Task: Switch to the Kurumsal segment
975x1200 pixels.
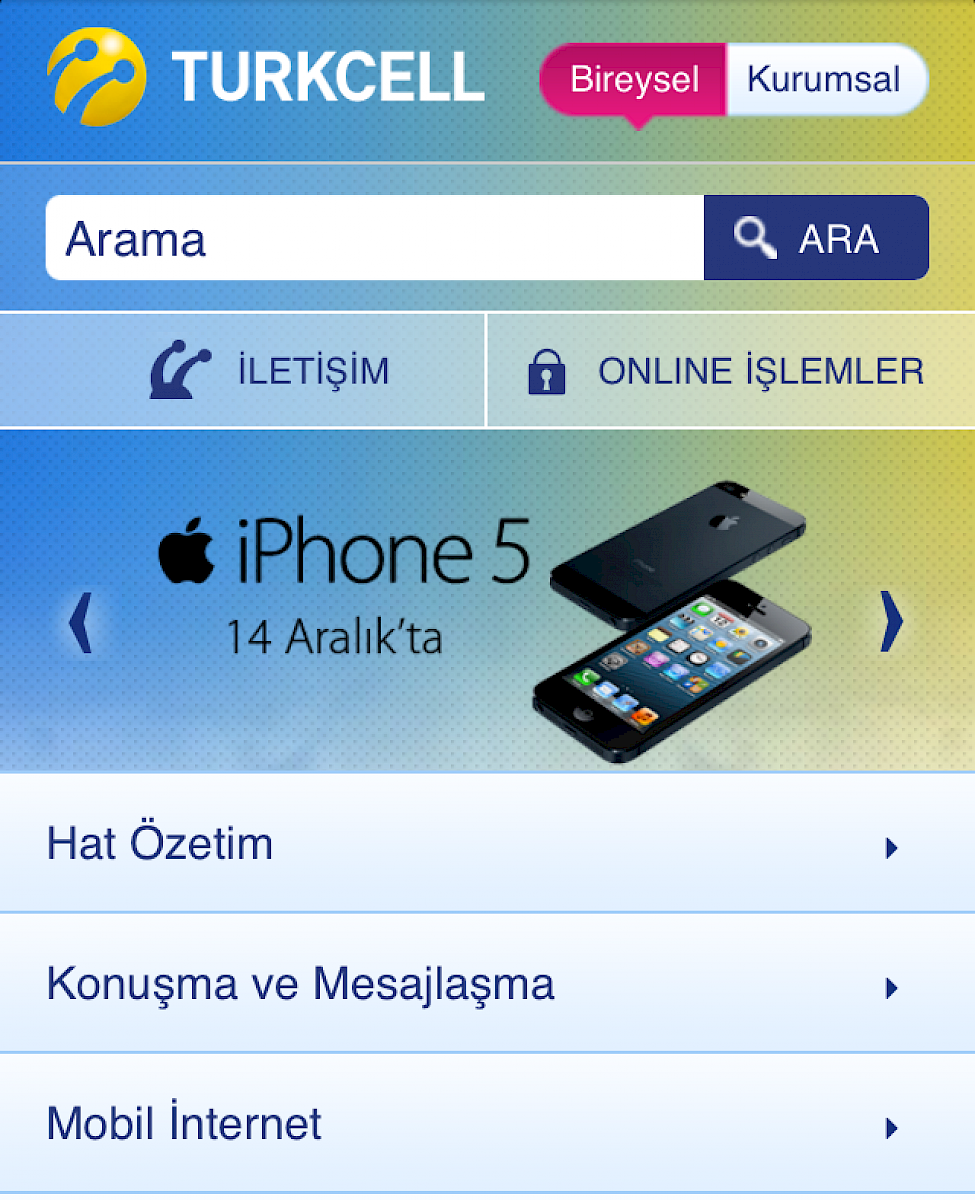Action: point(824,79)
